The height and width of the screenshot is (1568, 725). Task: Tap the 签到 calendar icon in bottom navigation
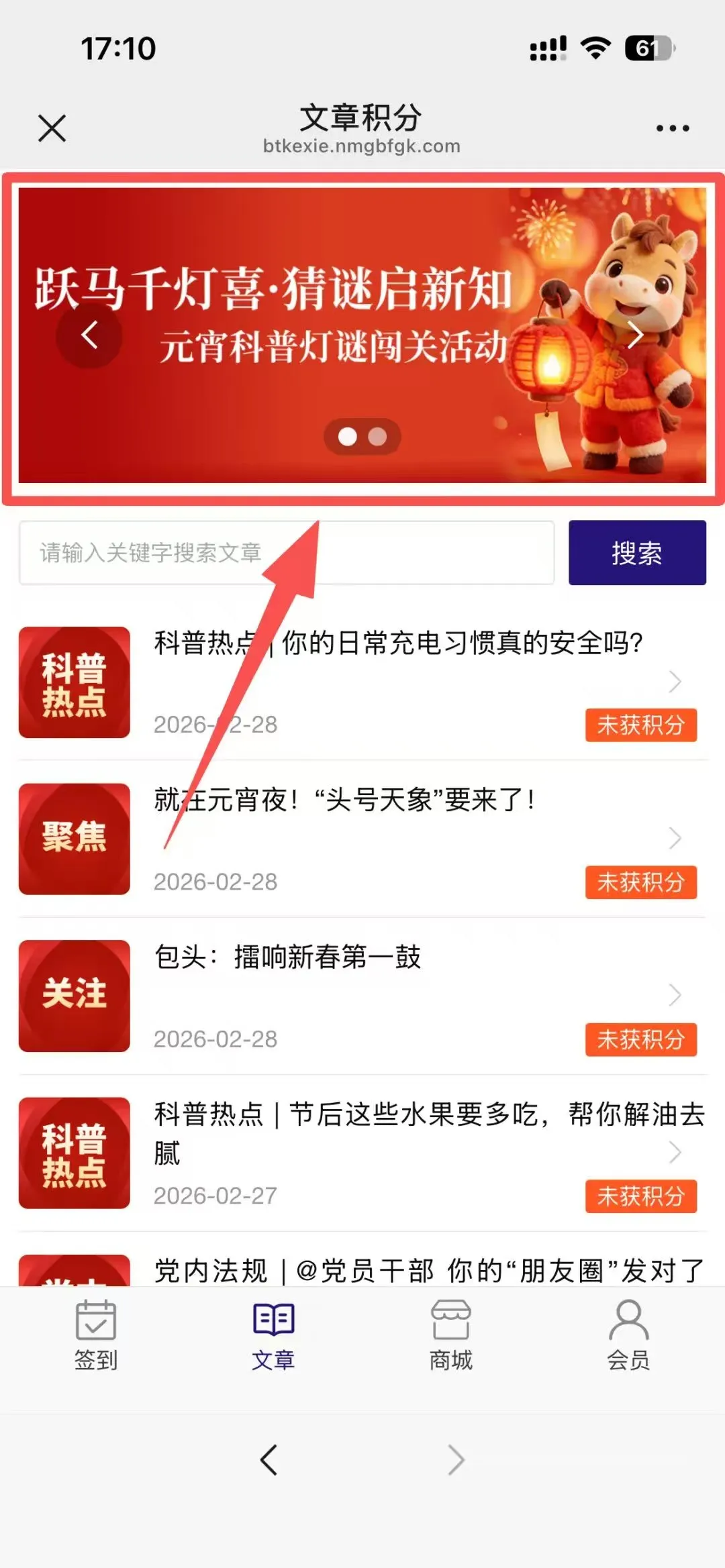coord(95,1320)
